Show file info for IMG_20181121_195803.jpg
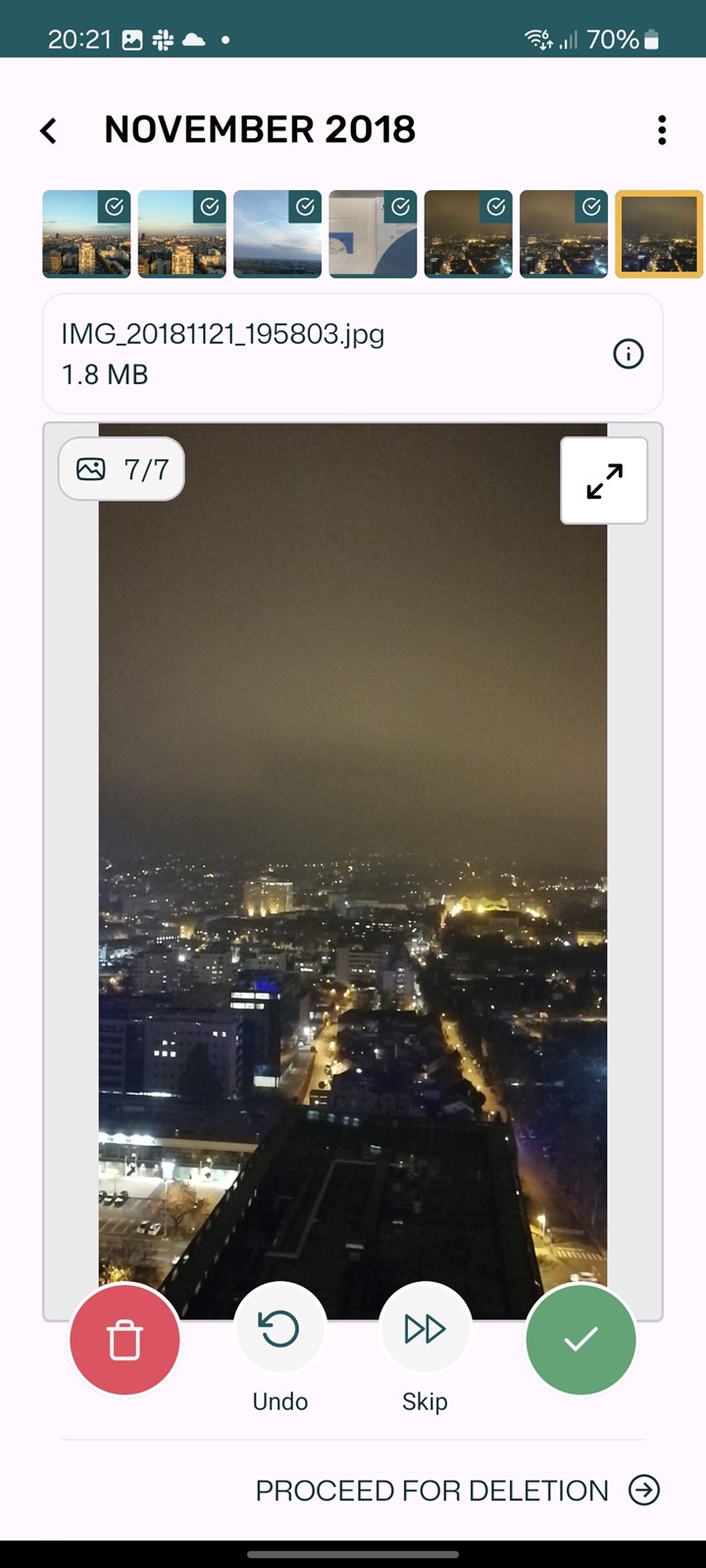 [x=628, y=354]
